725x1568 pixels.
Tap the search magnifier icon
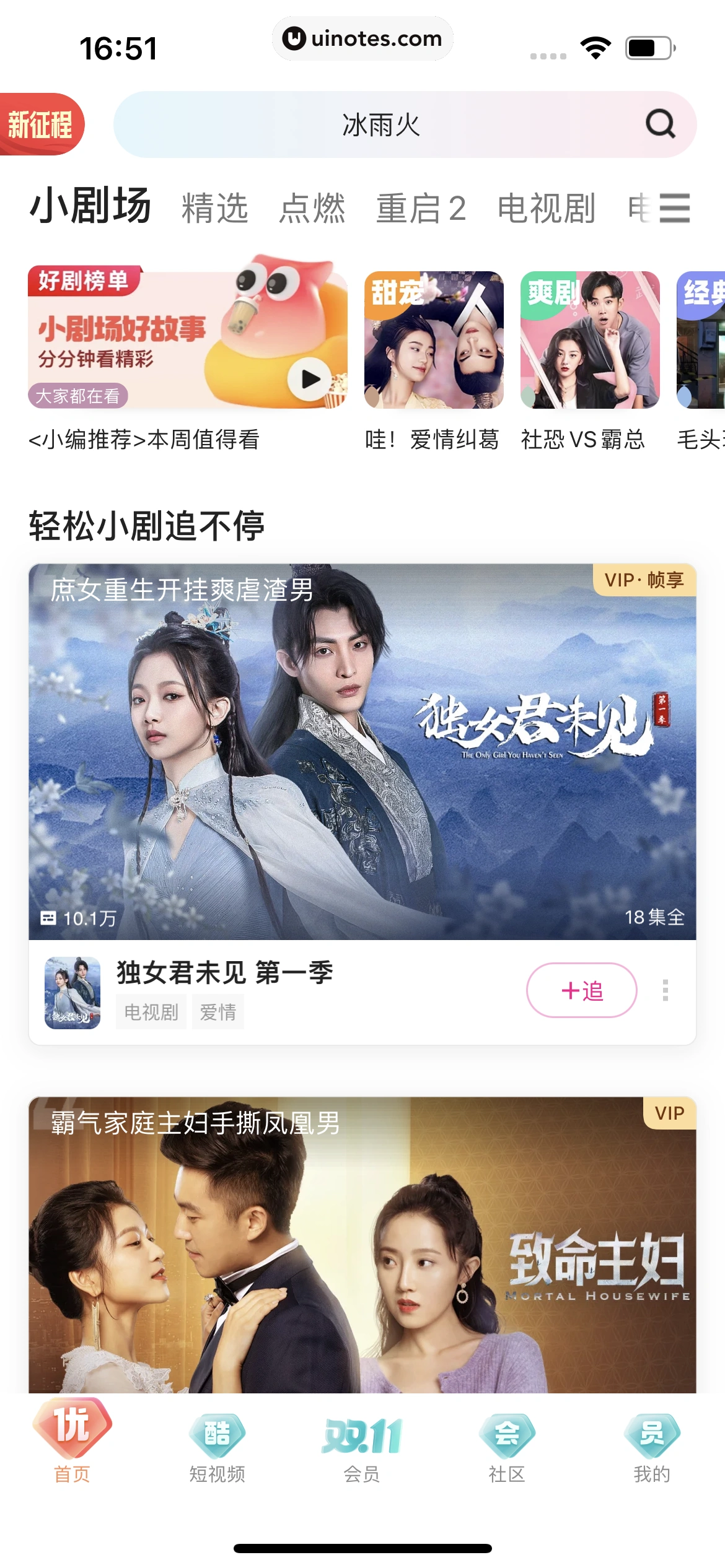[x=660, y=124]
